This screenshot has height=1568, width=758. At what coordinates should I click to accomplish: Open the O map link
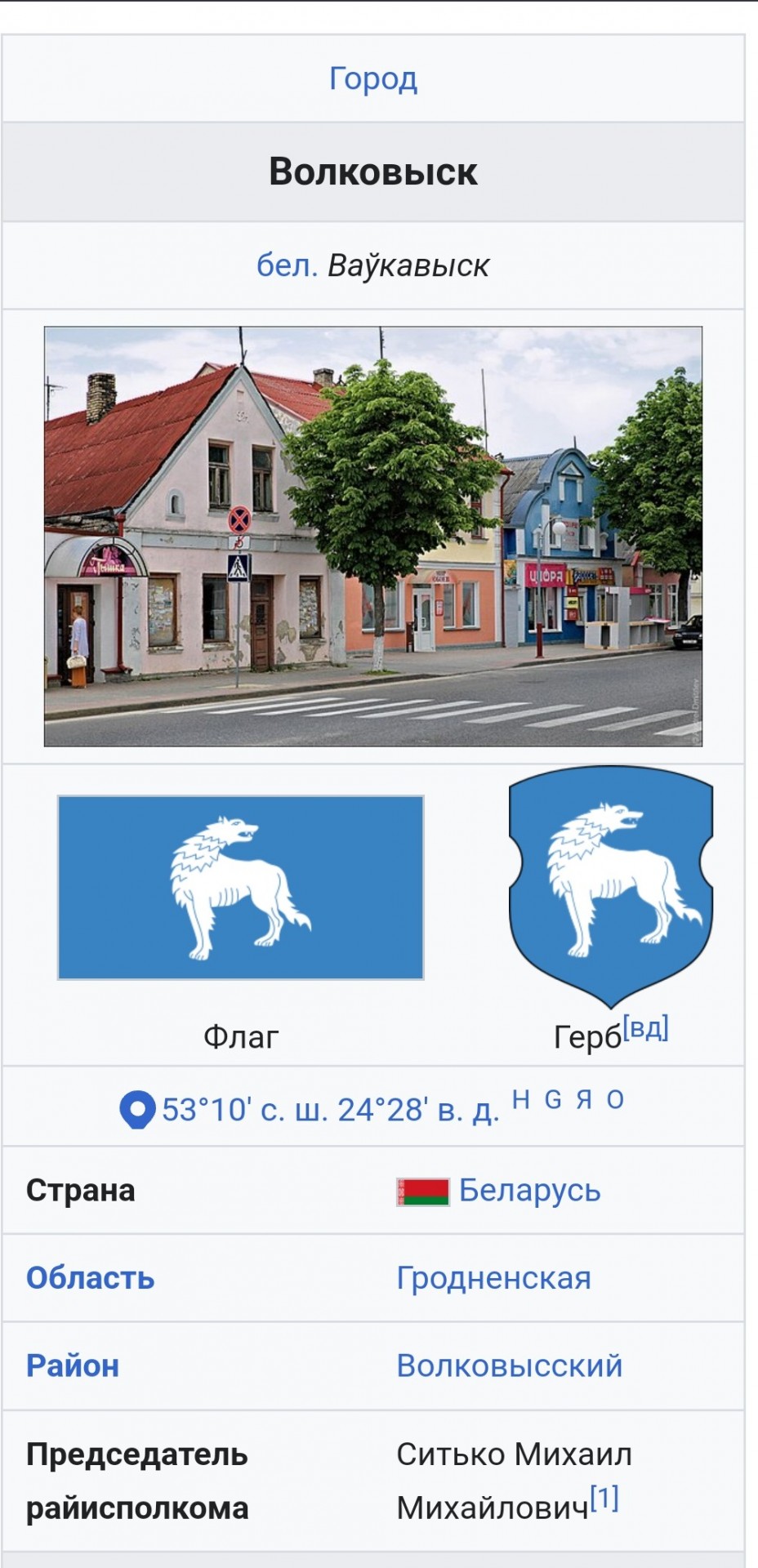pyautogui.click(x=615, y=1100)
